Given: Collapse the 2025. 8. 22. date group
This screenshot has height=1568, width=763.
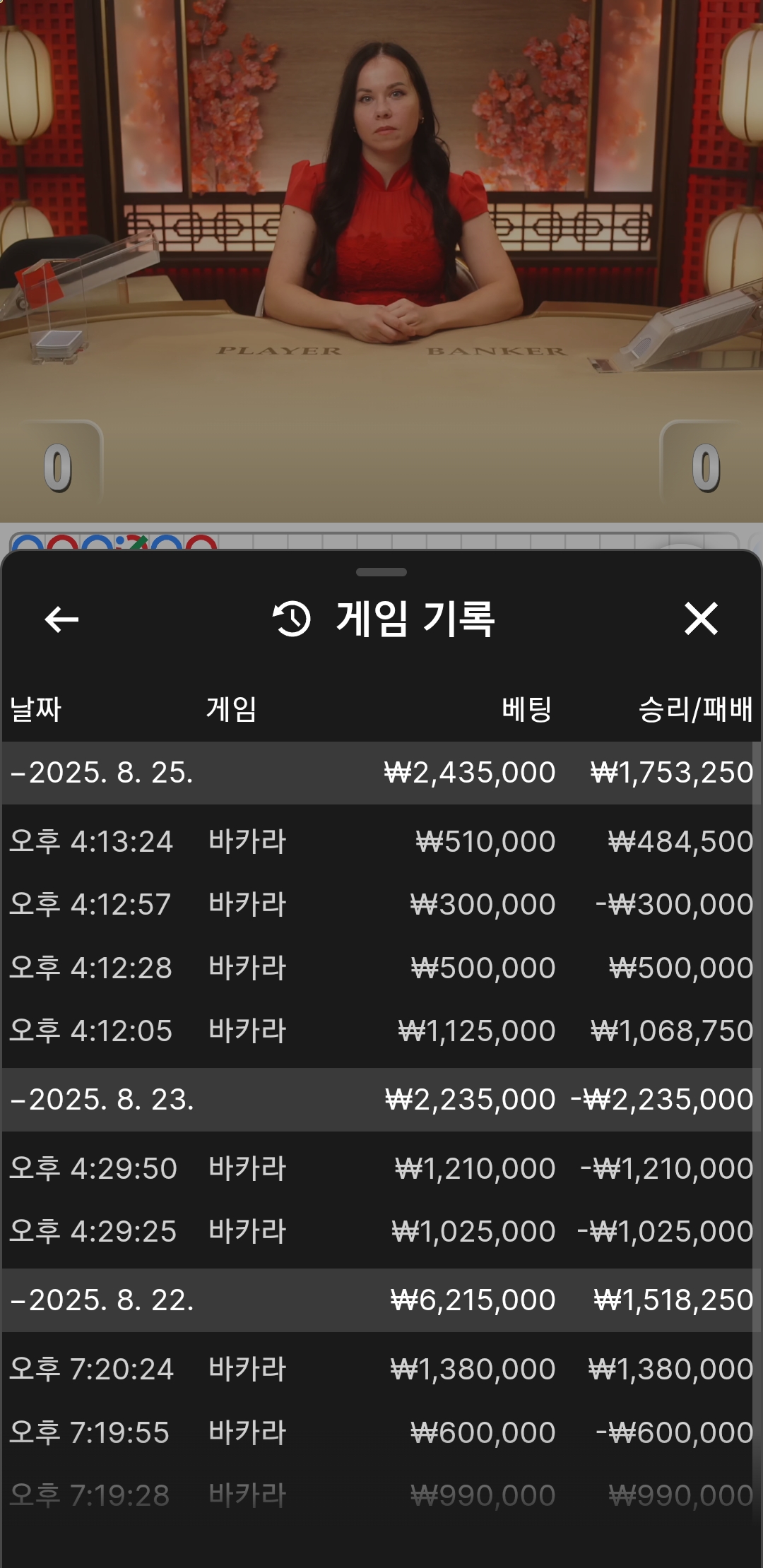Looking at the screenshot, I should tap(381, 1300).
